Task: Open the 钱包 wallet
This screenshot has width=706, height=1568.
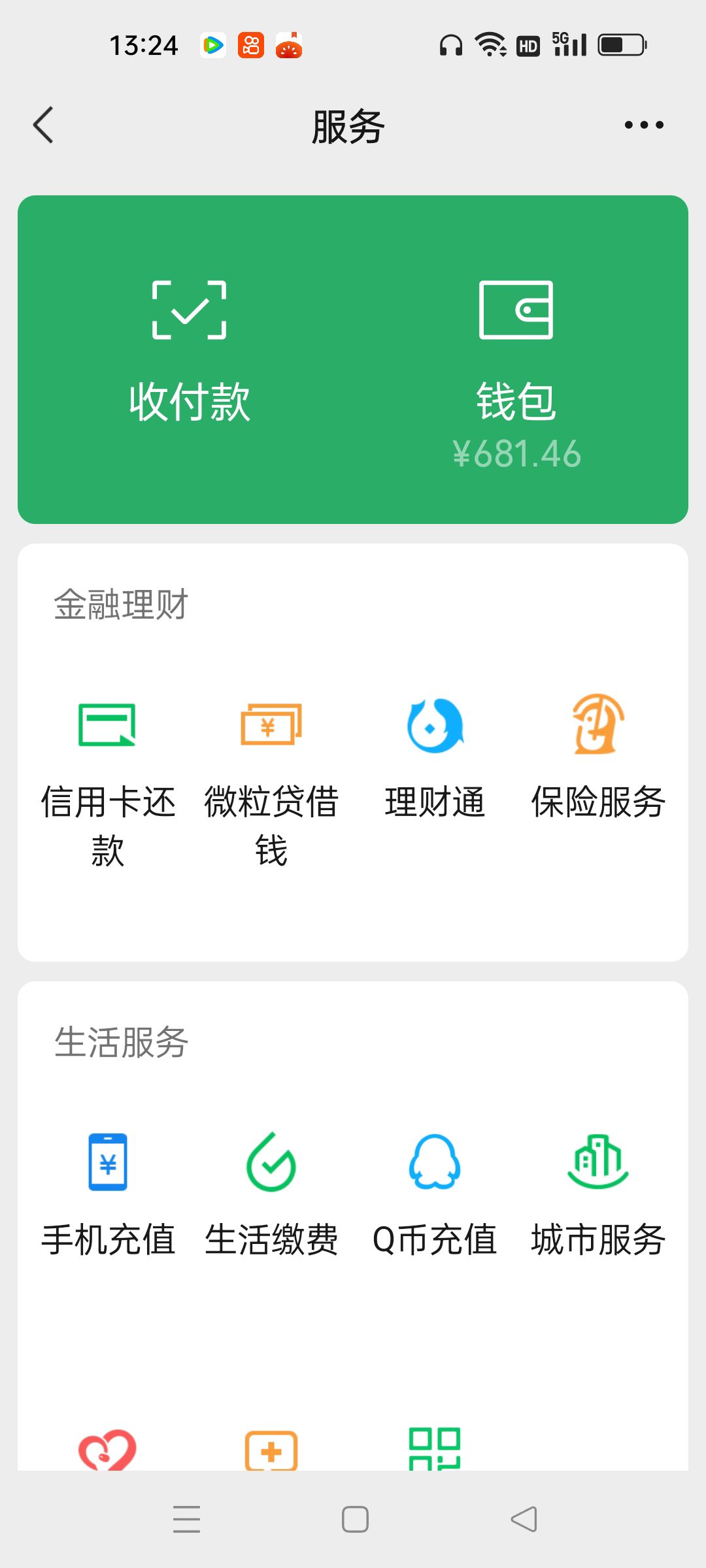Action: tap(516, 359)
